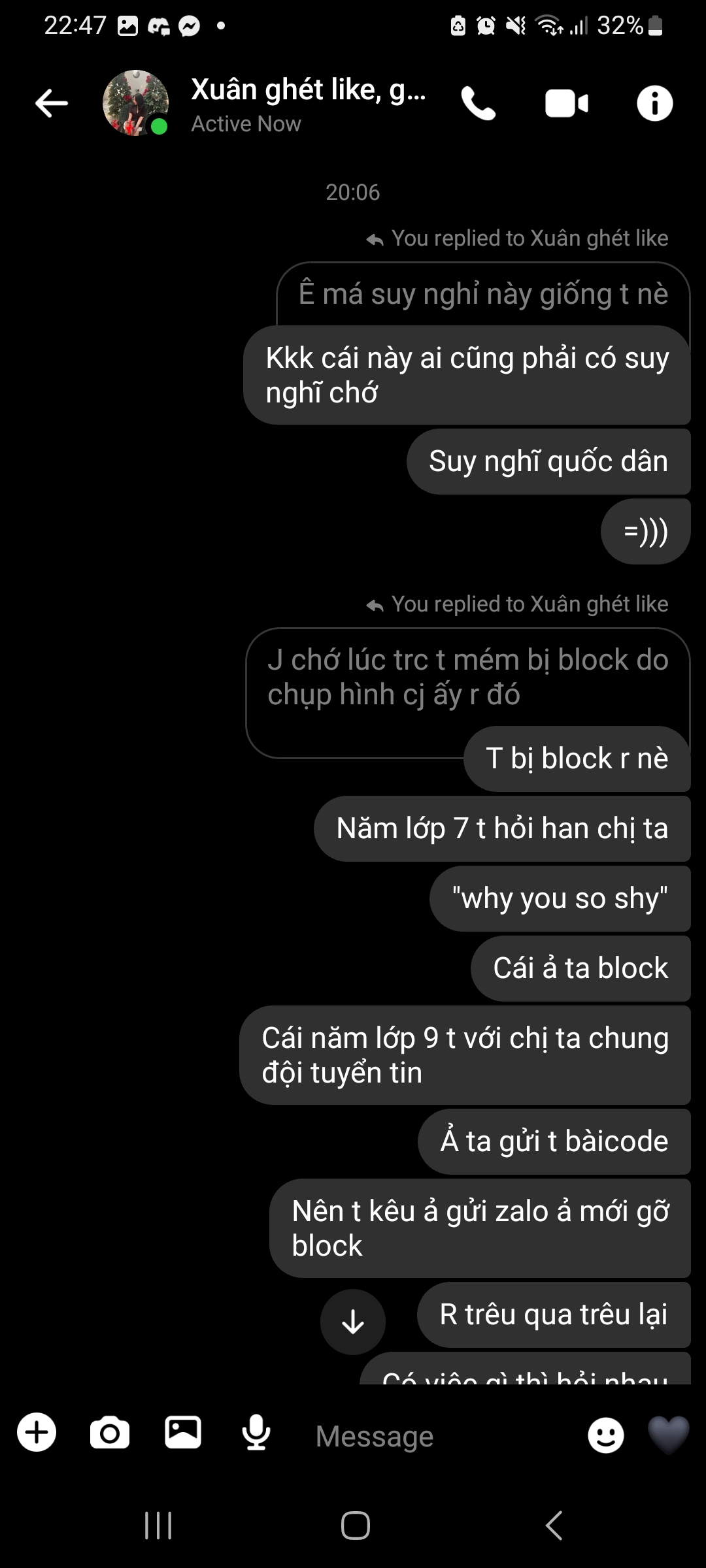Start a video call with Xuân
The height and width of the screenshot is (1568, 706).
click(566, 103)
